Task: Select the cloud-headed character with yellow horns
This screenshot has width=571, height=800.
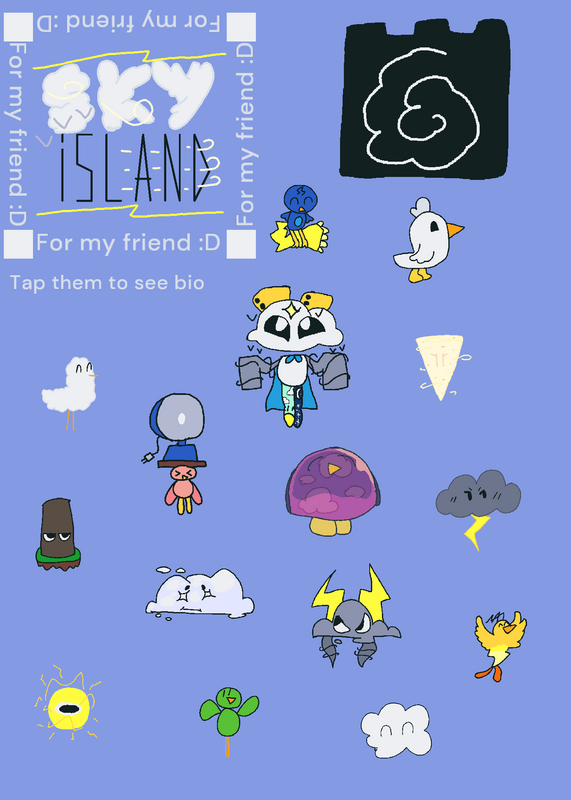Action: (293, 356)
